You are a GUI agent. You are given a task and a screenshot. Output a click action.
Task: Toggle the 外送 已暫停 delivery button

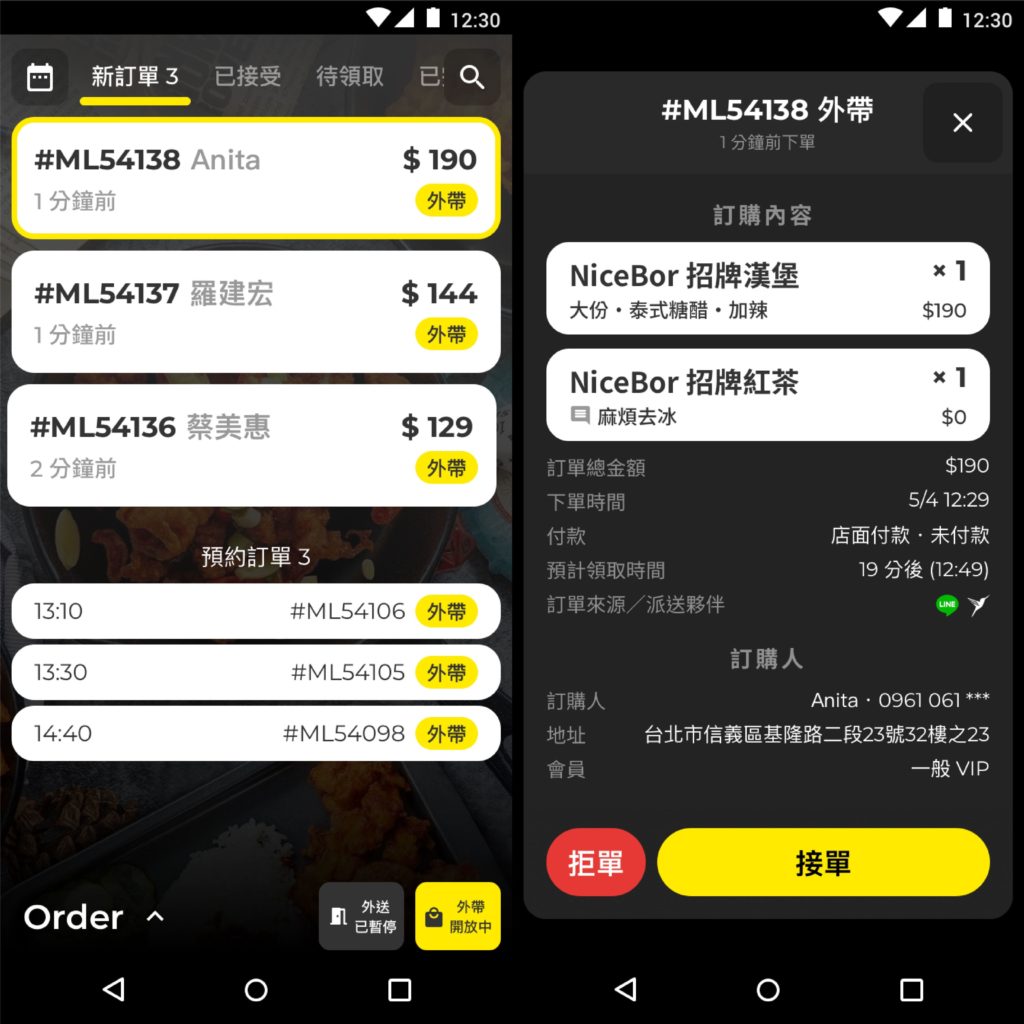pos(361,916)
